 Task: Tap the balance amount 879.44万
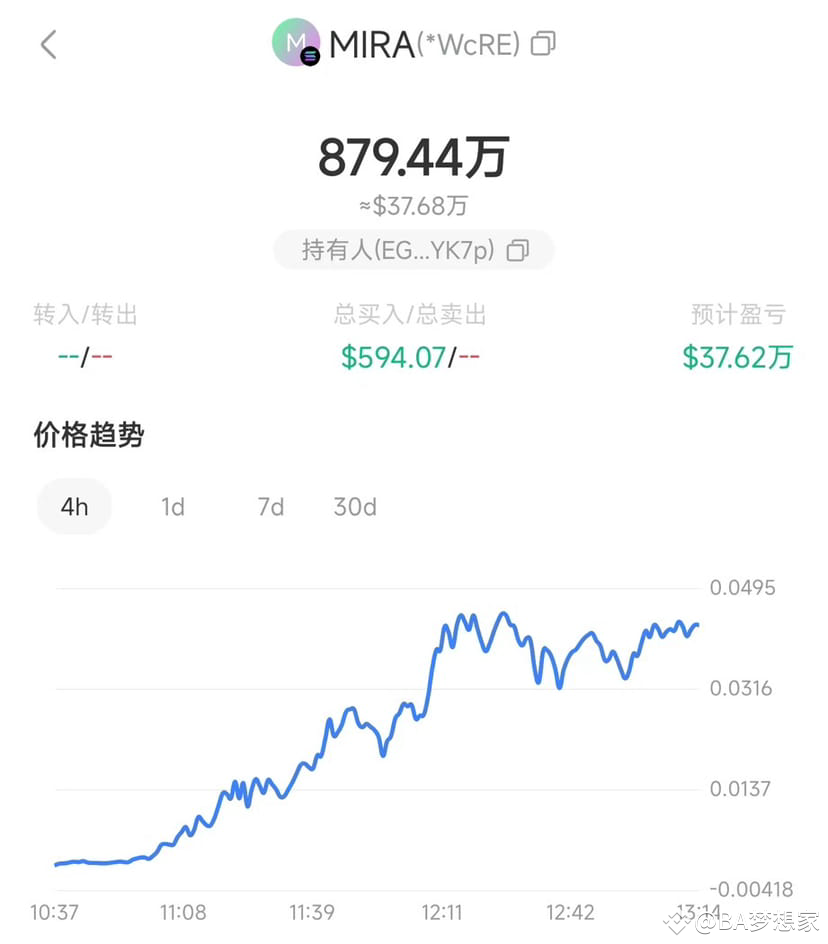(x=413, y=155)
